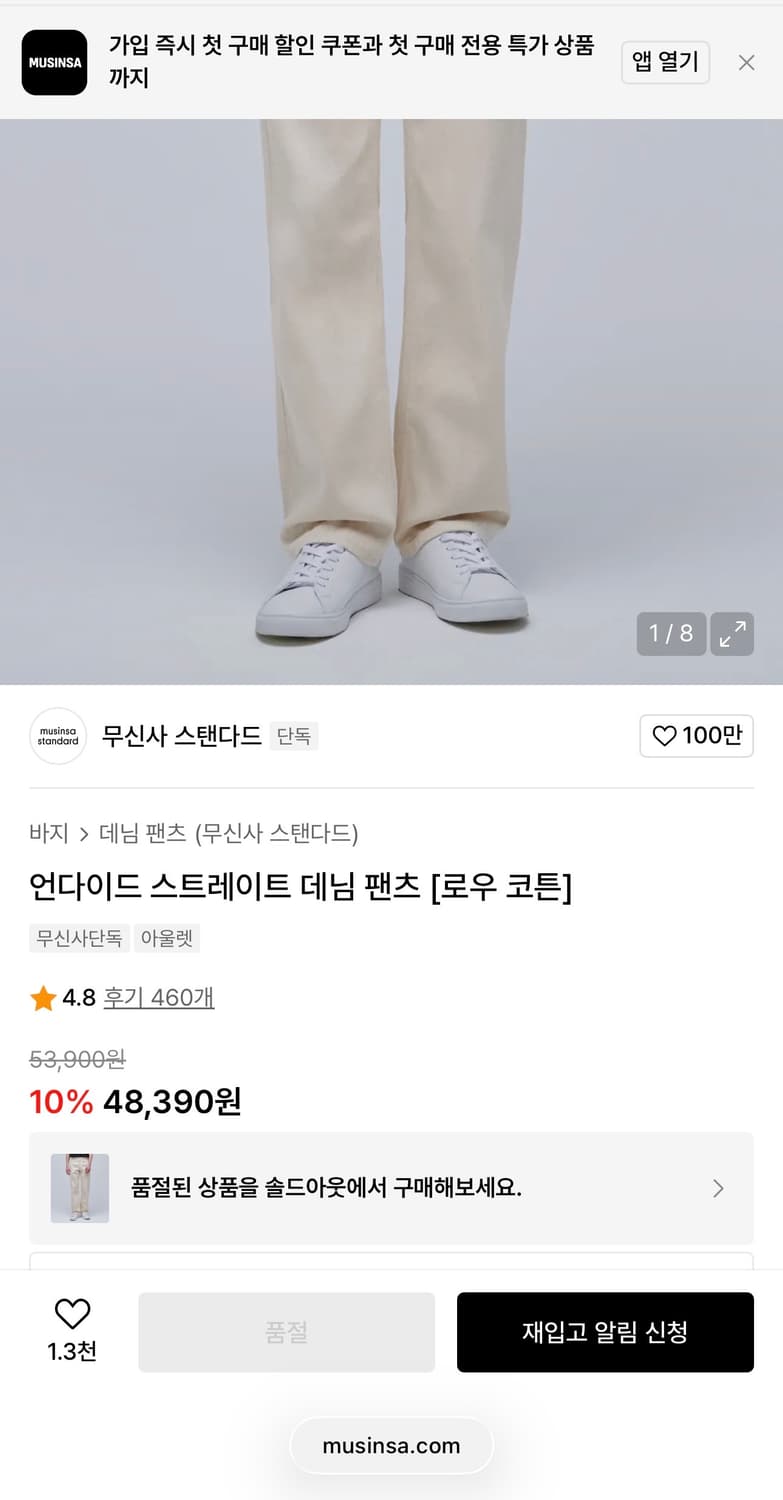The width and height of the screenshot is (783, 1500).
Task: Expand the 솔드아웃 purchase notice via its chevron
Action: click(717, 1188)
